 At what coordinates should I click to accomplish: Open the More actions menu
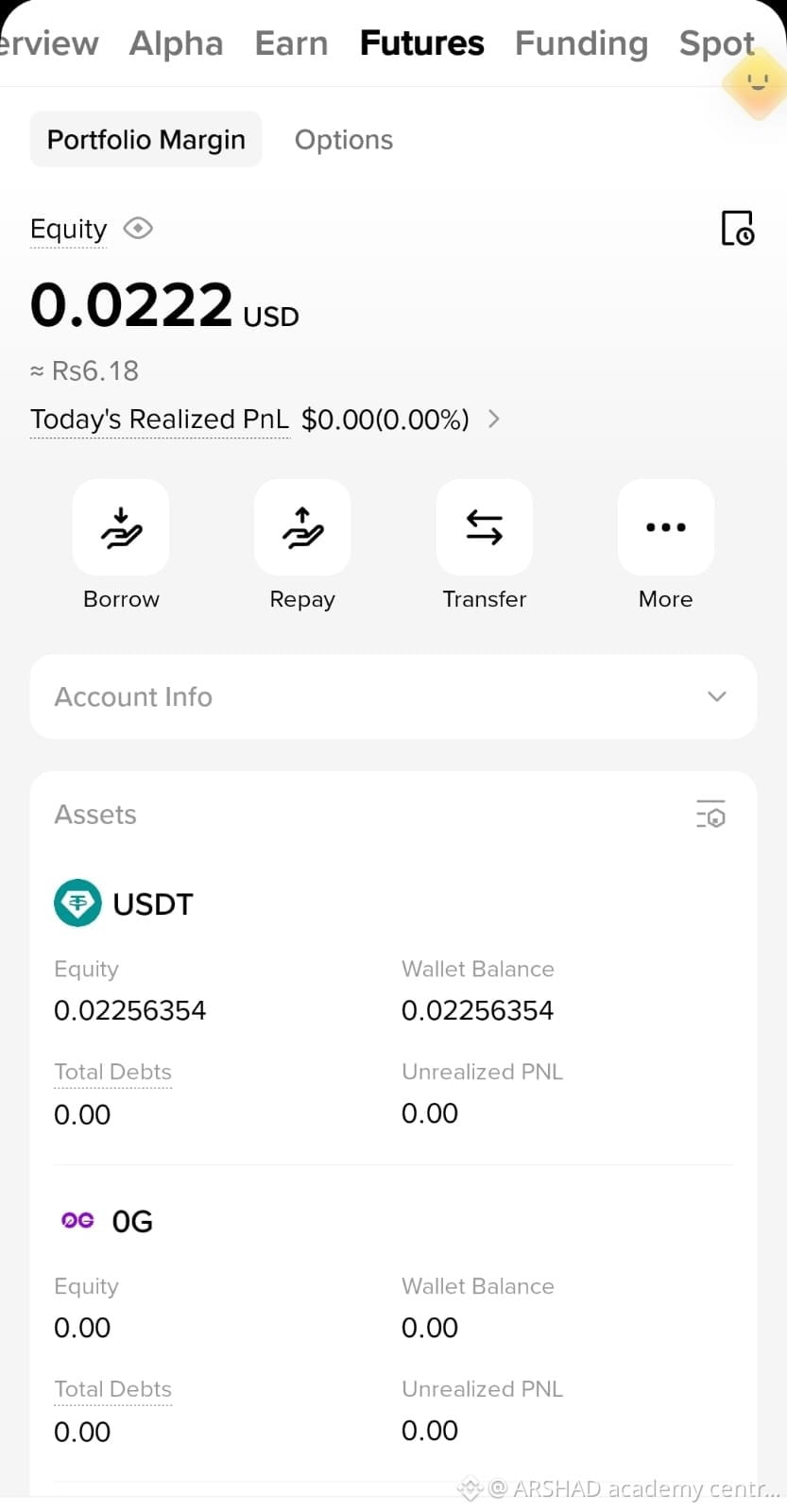point(665,545)
